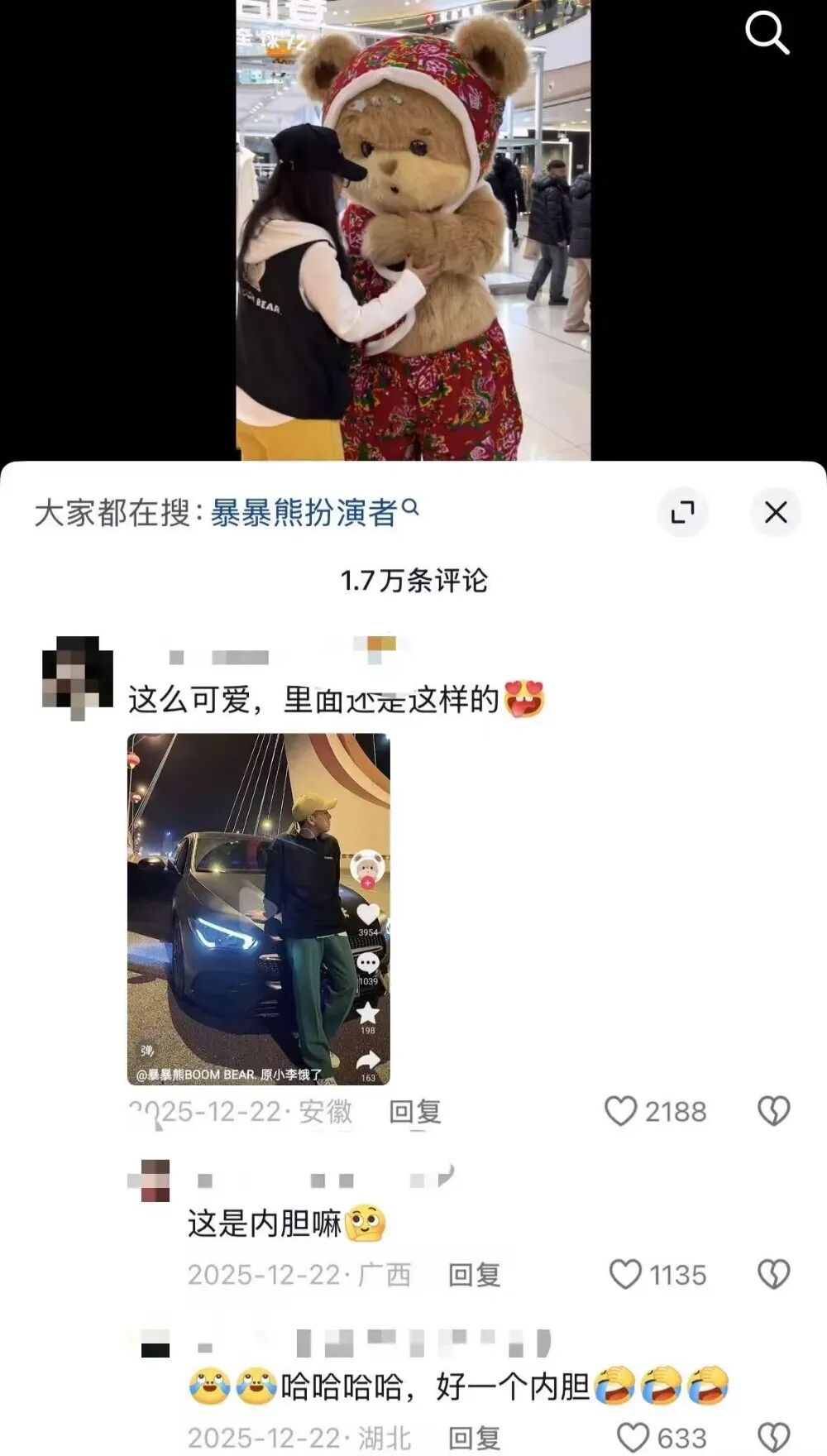The height and width of the screenshot is (1456, 827).
Task: Close the comment panel with the X button
Action: tap(775, 514)
